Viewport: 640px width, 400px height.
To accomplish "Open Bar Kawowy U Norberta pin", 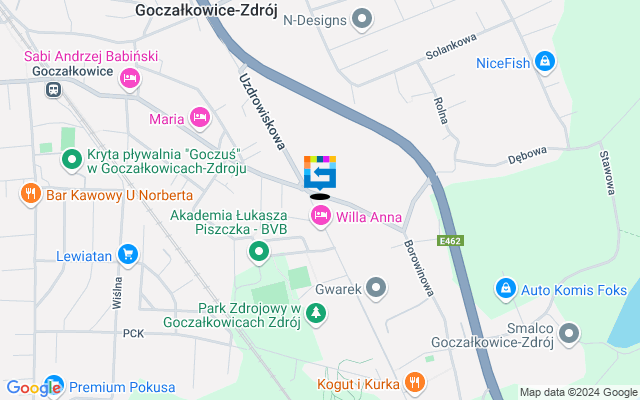I will (x=31, y=193).
